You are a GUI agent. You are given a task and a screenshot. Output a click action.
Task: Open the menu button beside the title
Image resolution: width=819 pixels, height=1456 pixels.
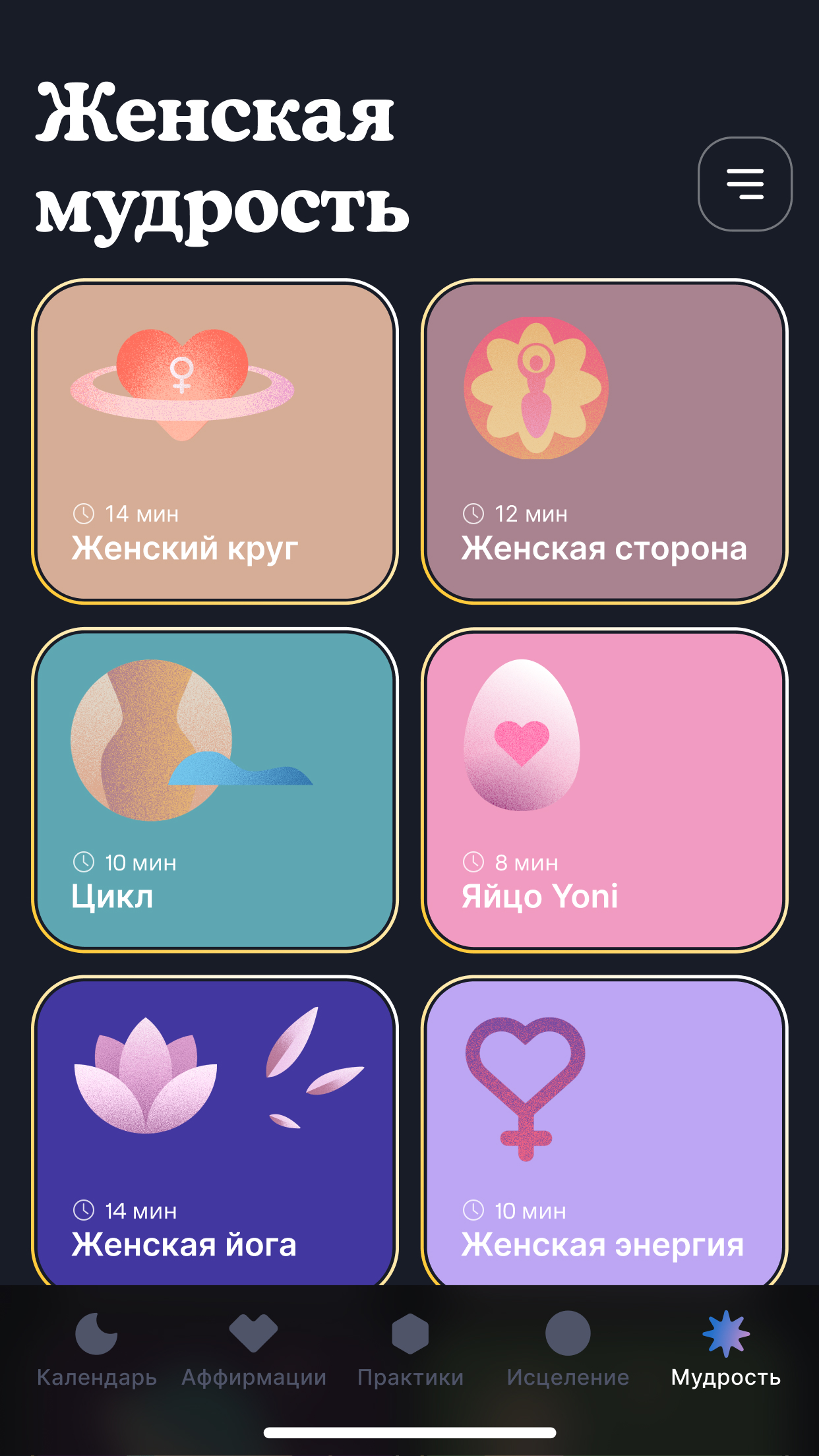744,184
